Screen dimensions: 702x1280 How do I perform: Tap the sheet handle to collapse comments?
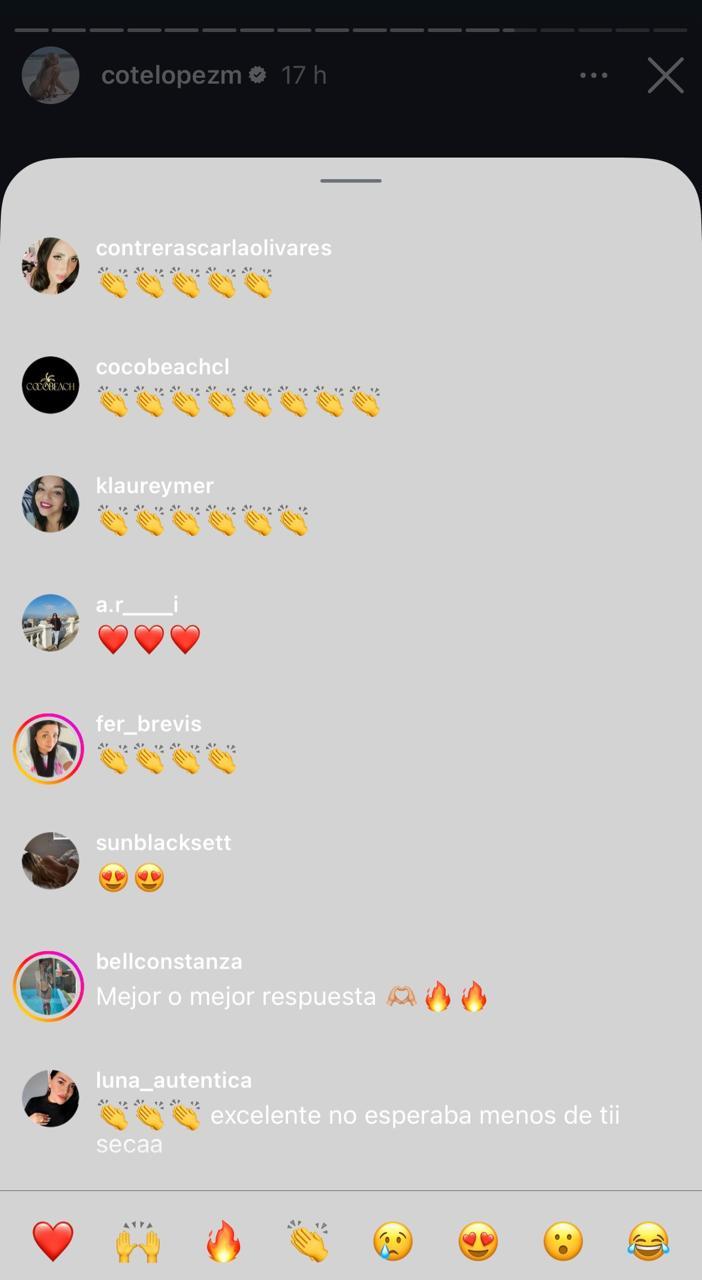tap(351, 181)
